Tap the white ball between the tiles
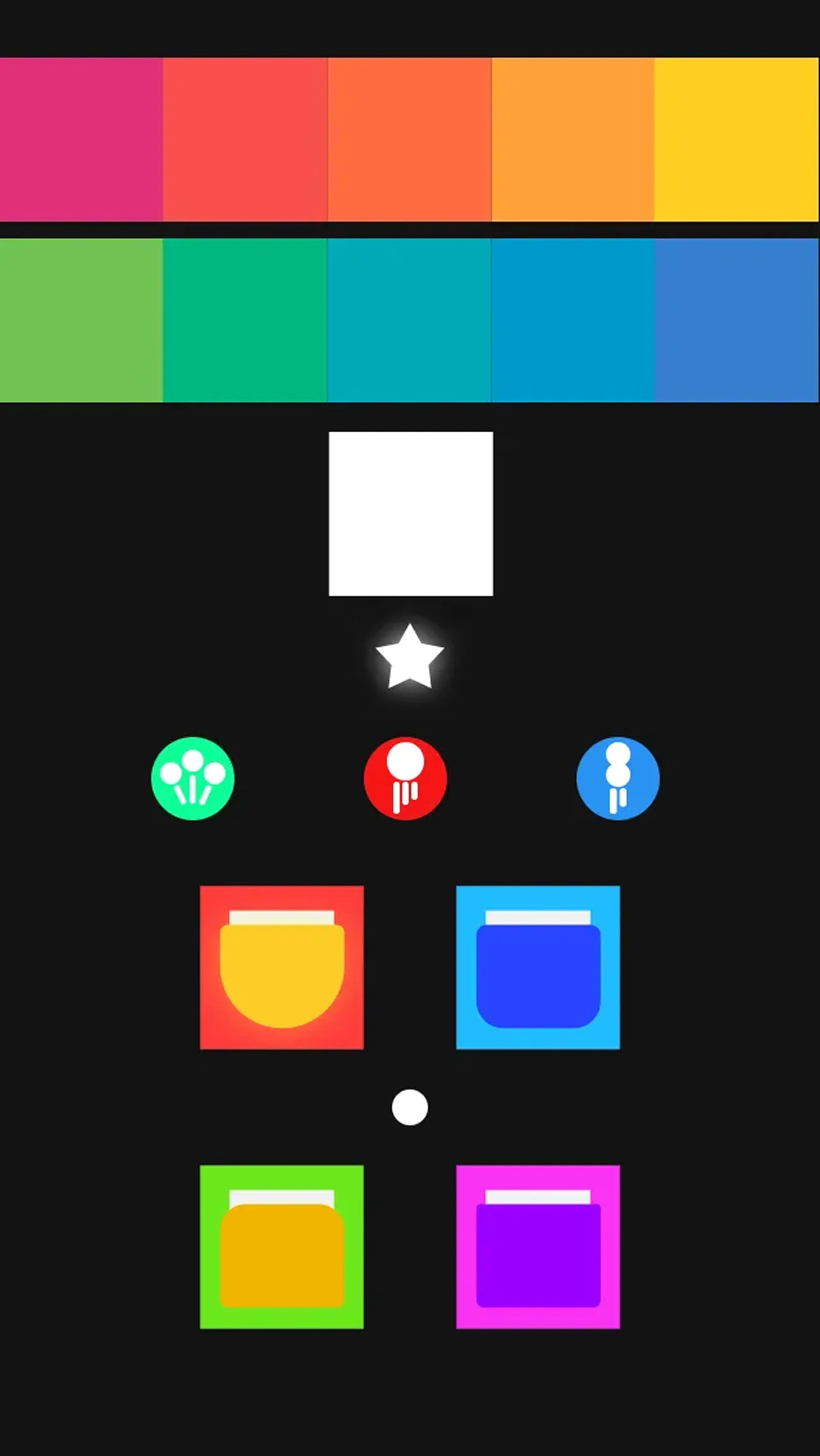The image size is (820, 1456). pos(410,1107)
